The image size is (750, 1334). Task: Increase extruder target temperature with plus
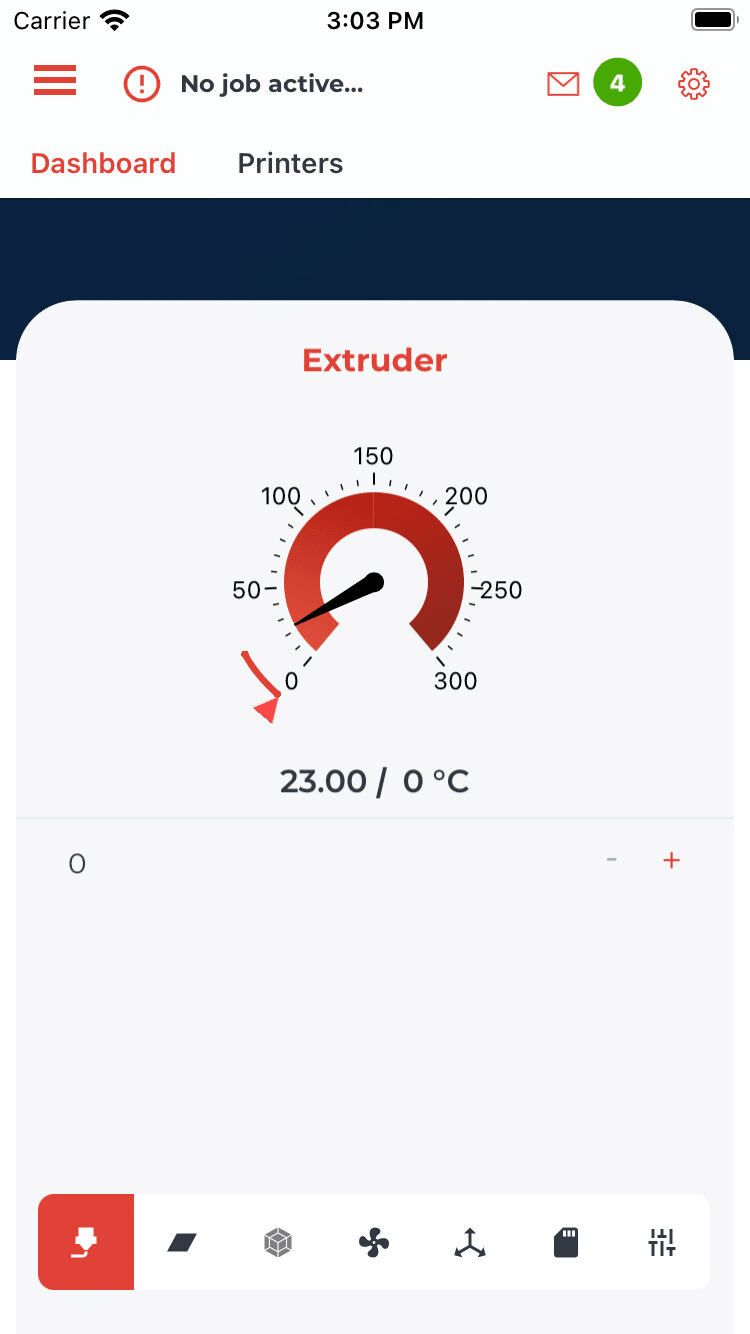(672, 860)
